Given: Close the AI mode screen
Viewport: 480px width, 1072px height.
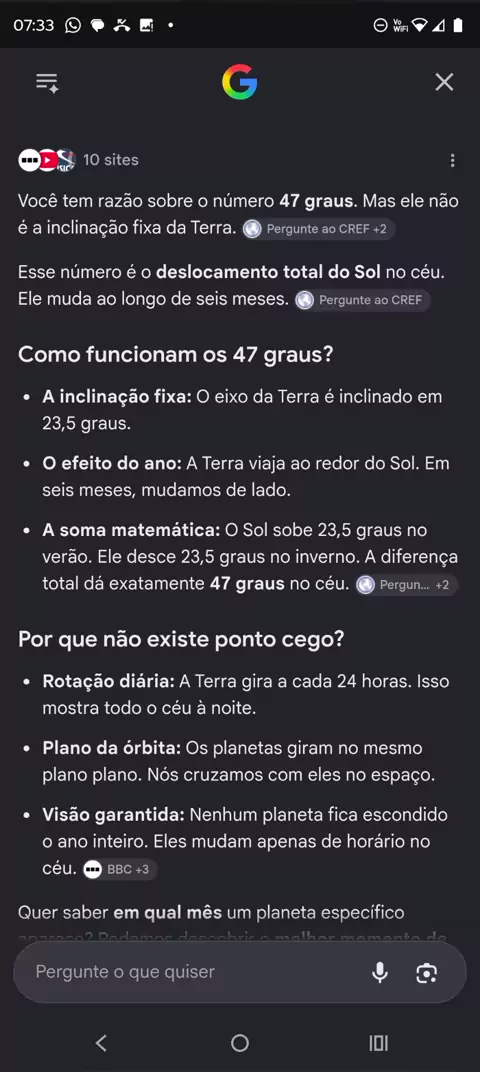Looking at the screenshot, I should [444, 83].
